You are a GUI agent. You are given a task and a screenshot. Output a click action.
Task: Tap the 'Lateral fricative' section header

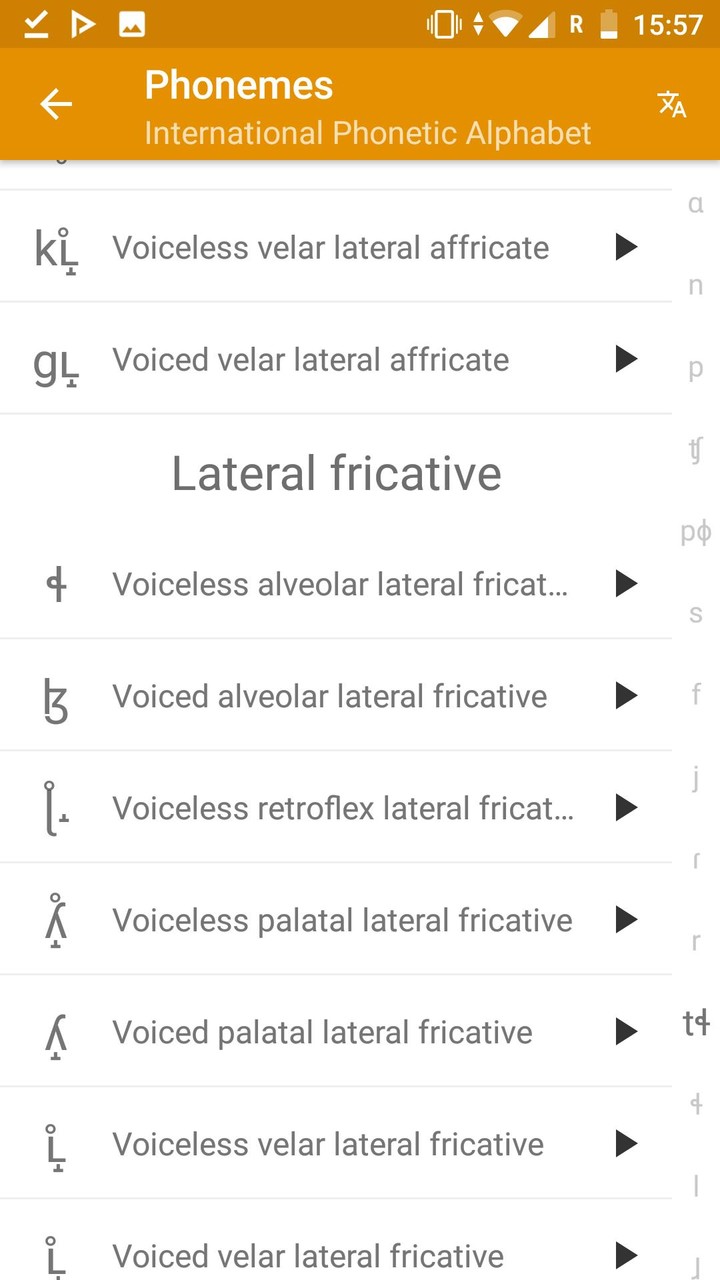(x=336, y=473)
